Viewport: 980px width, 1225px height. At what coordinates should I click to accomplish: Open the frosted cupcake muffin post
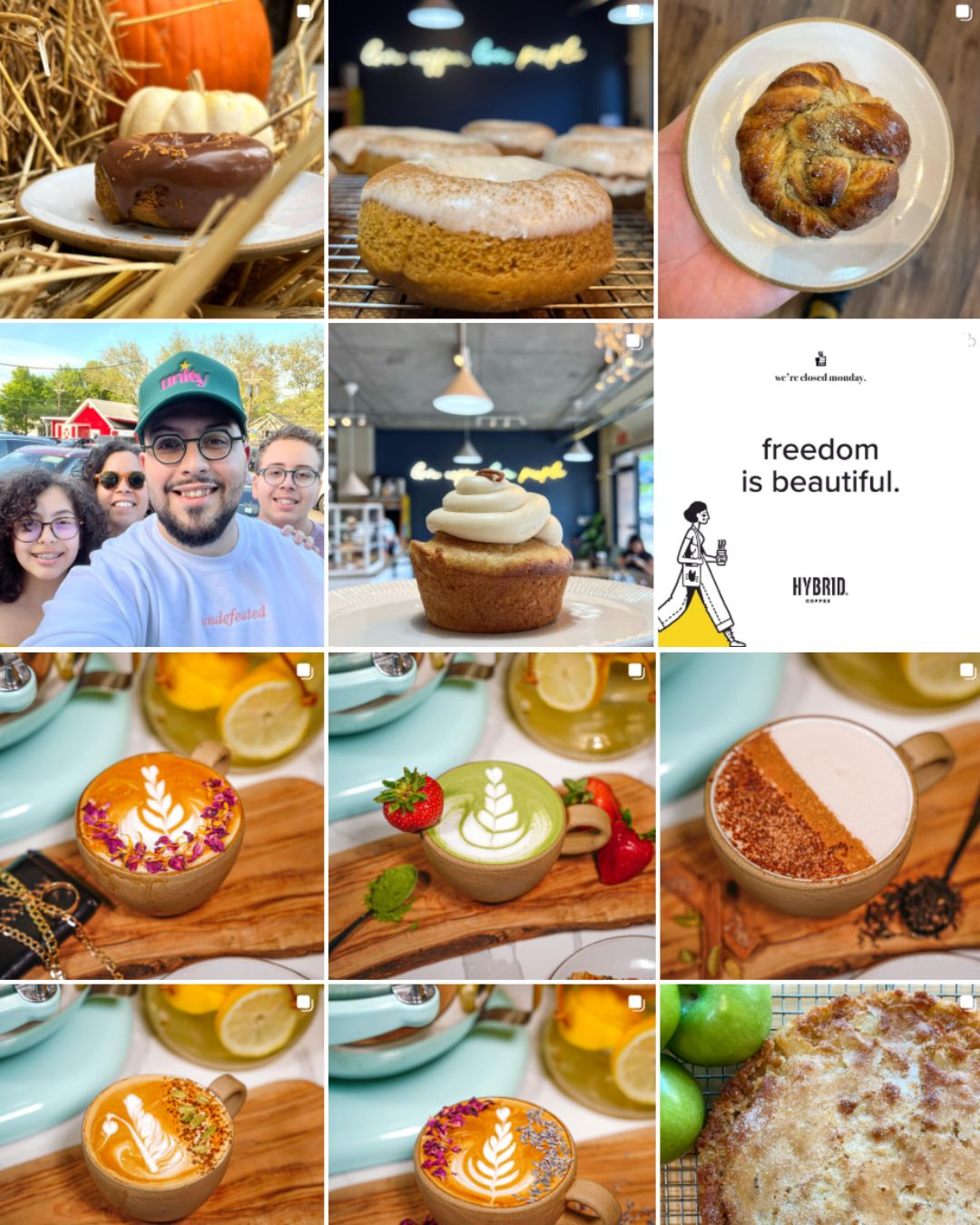click(490, 485)
